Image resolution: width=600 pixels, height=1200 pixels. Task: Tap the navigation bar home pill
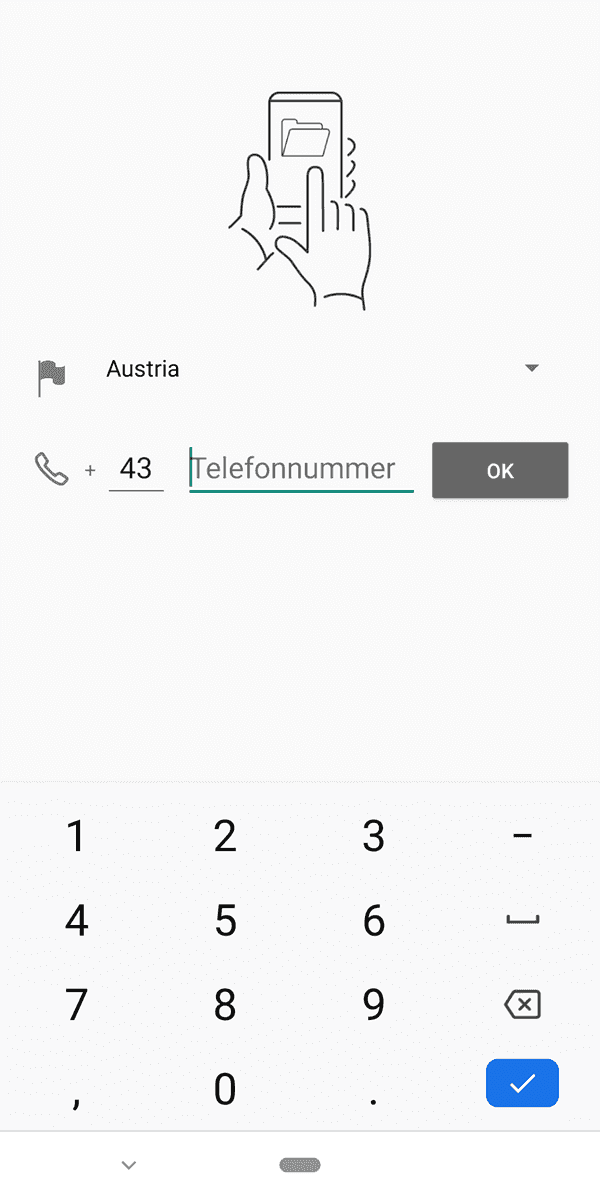pyautogui.click(x=300, y=1165)
